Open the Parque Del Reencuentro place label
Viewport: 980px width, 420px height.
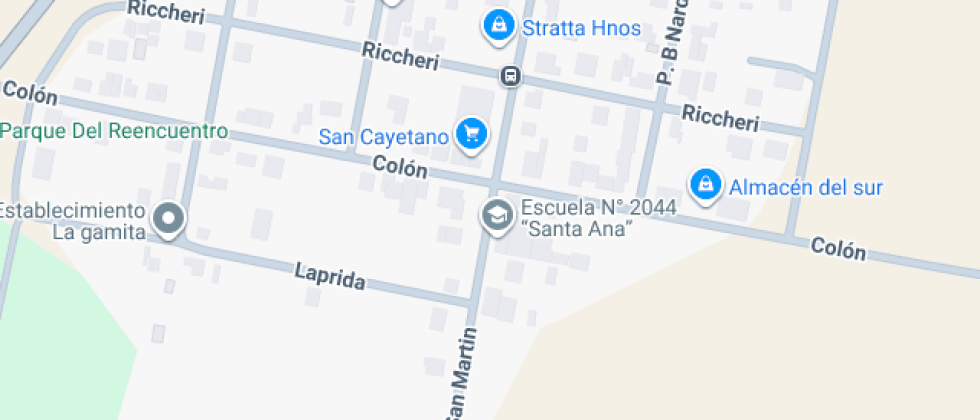[114, 132]
